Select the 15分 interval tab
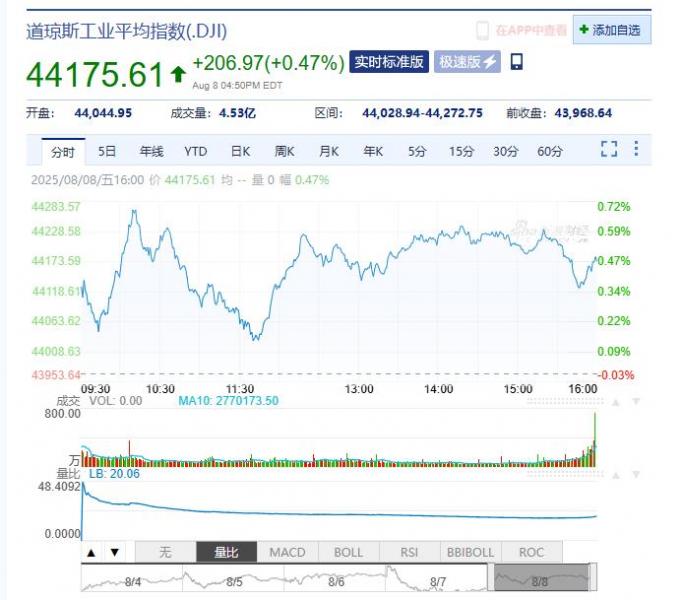Screen dimensions: 683x600 tap(461, 152)
